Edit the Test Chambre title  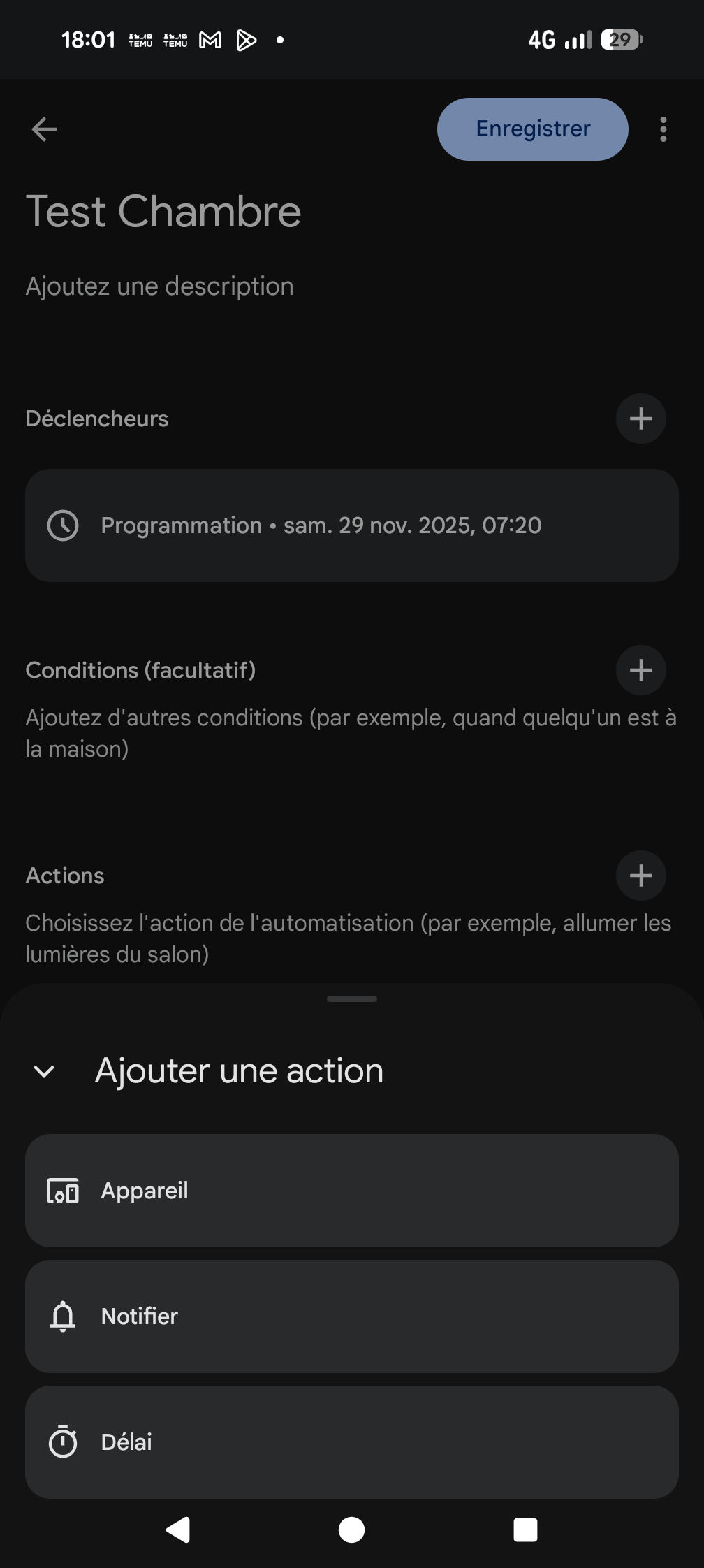point(163,211)
